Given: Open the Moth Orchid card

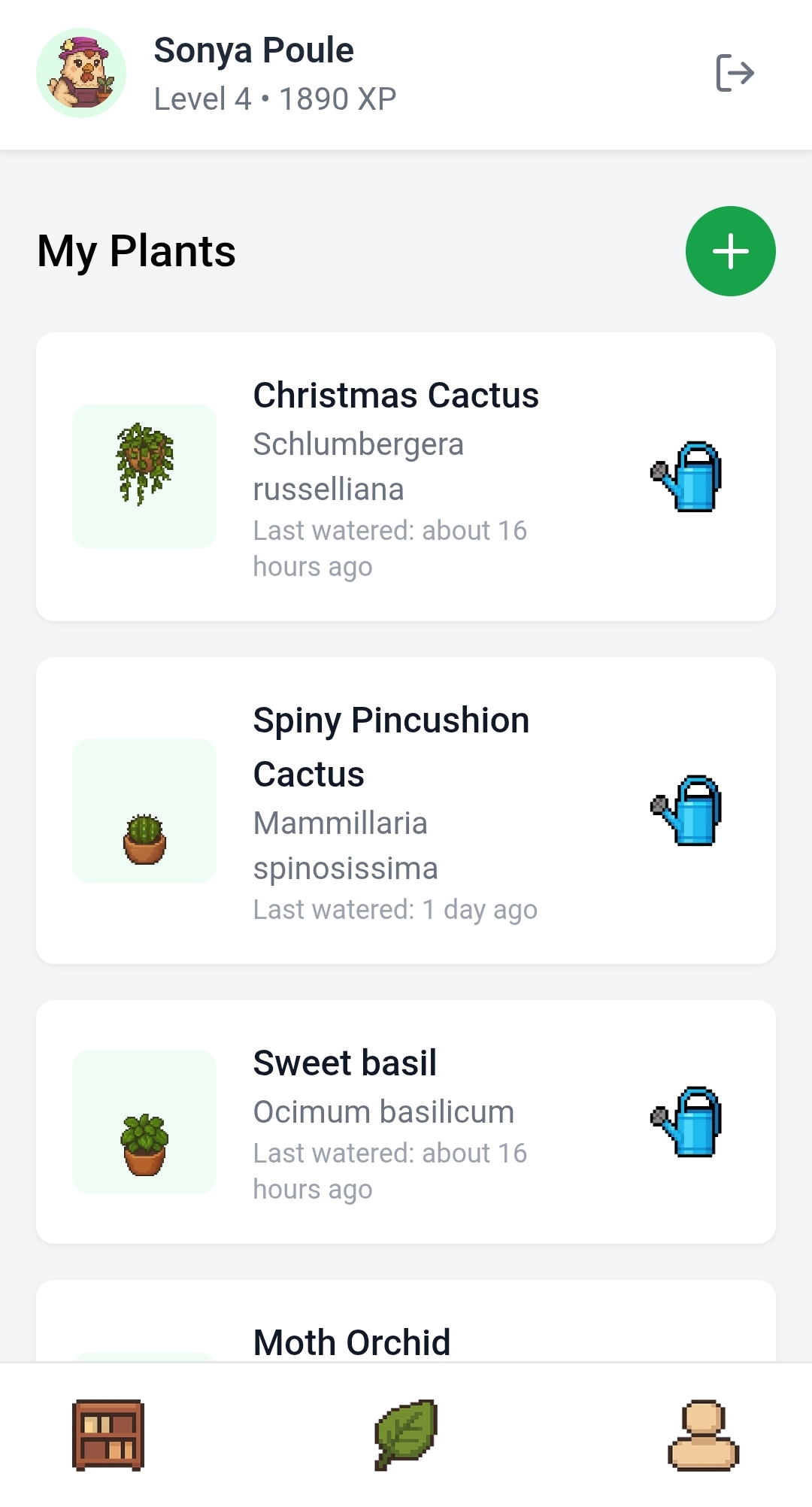Looking at the screenshot, I should coord(352,1342).
